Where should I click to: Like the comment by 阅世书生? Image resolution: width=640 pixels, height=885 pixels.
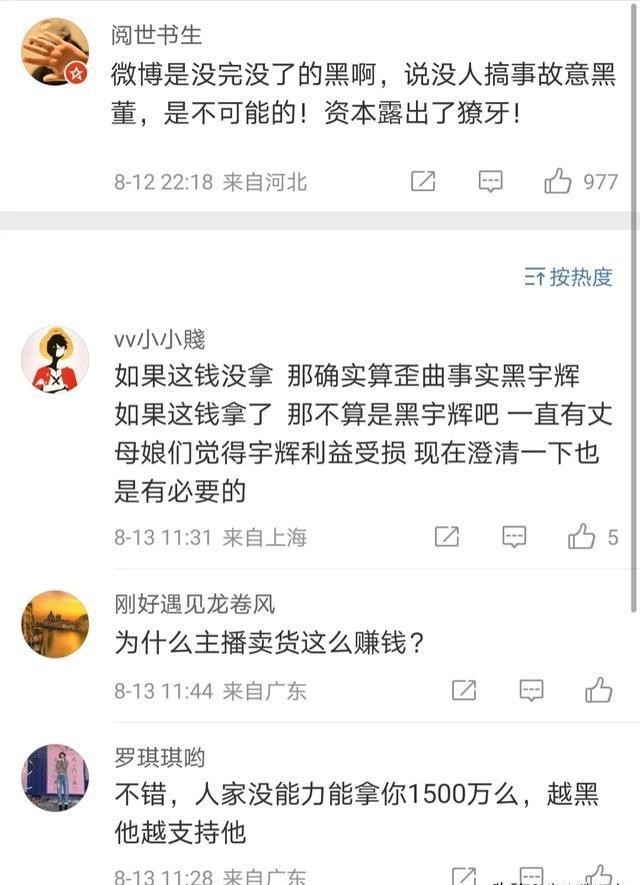pyautogui.click(x=558, y=181)
